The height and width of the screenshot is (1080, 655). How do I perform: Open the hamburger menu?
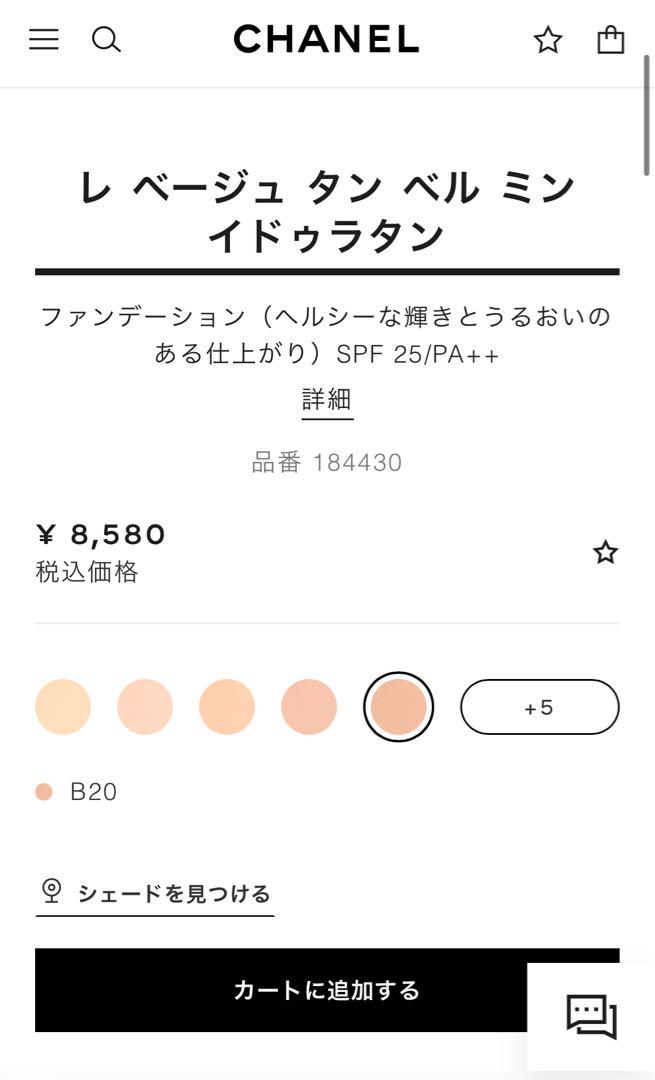pyautogui.click(x=43, y=40)
